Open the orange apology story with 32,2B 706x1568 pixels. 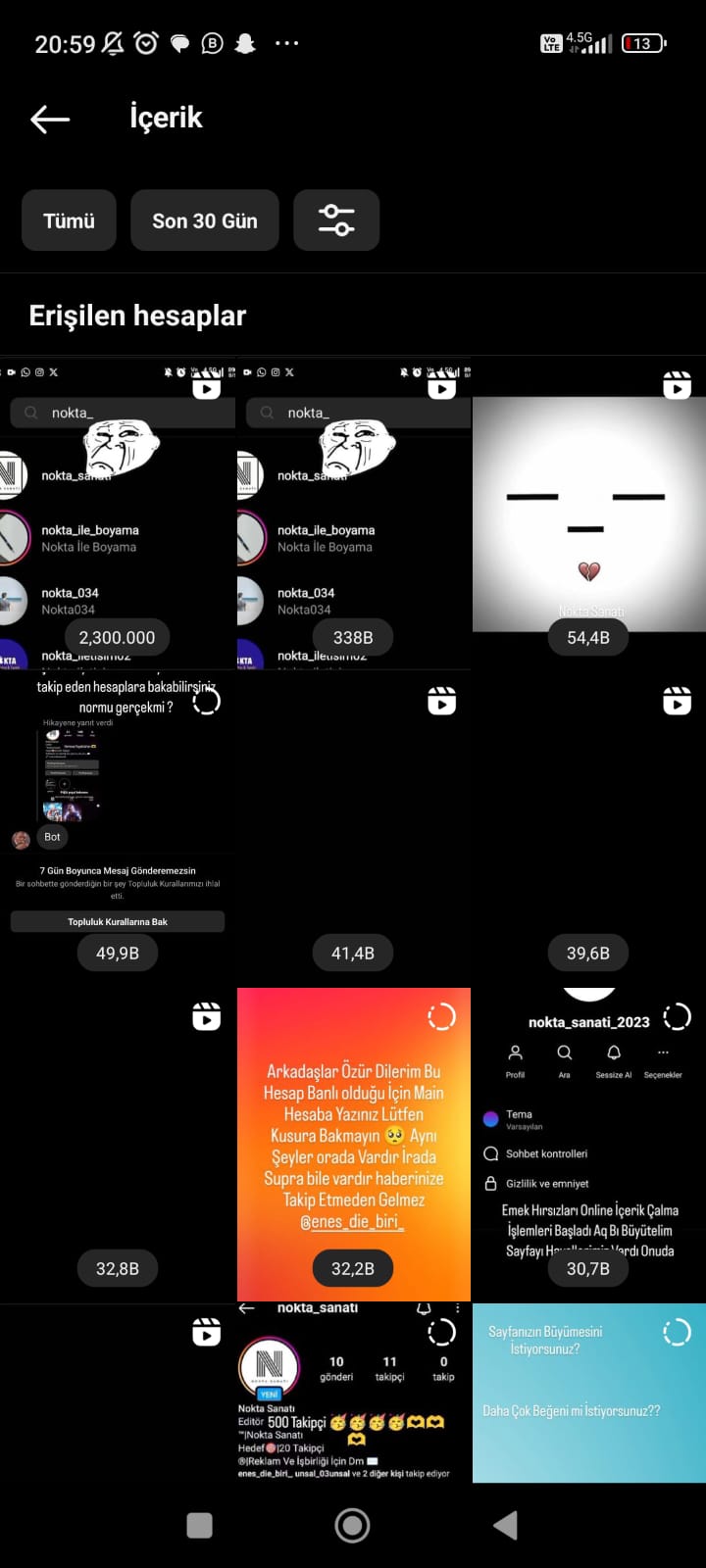point(353,1145)
